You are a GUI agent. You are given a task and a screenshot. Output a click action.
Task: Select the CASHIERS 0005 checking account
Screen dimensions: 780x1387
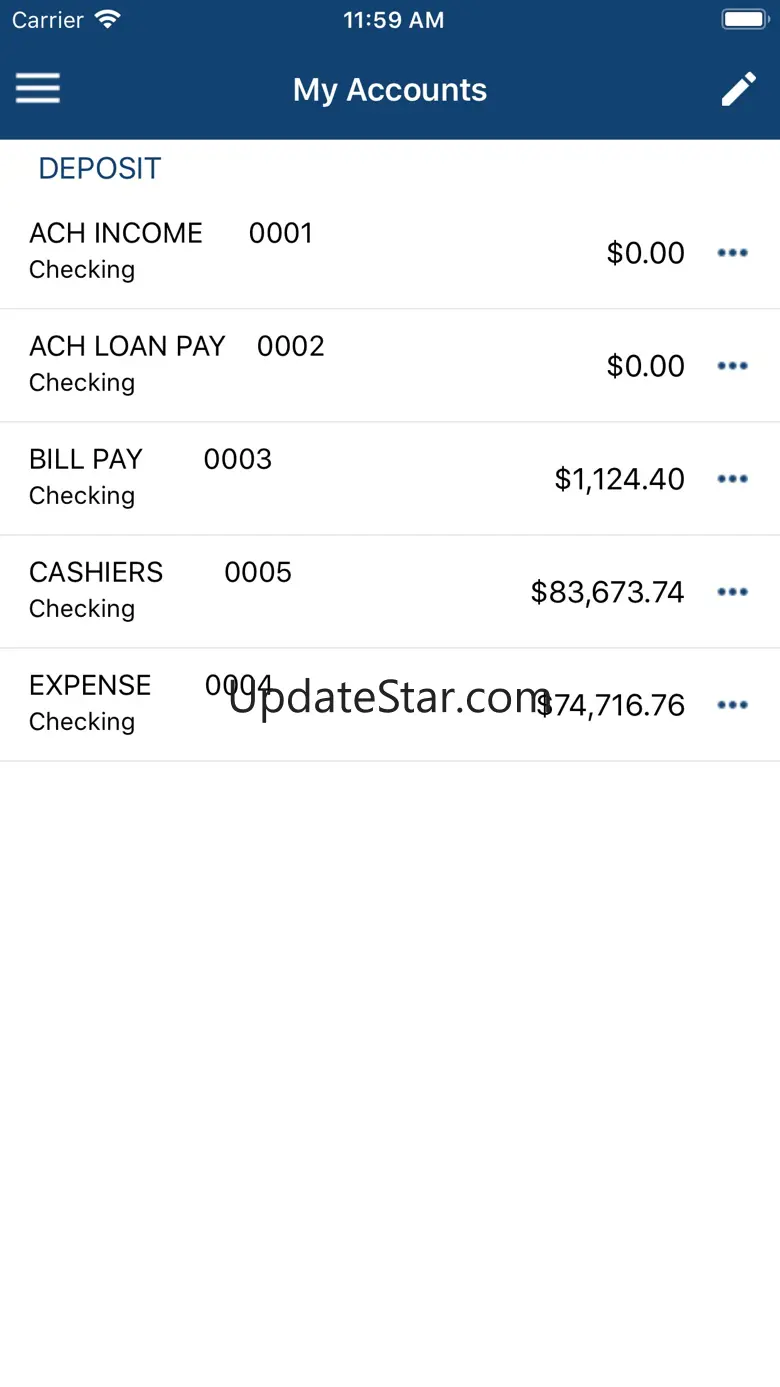[300, 591]
